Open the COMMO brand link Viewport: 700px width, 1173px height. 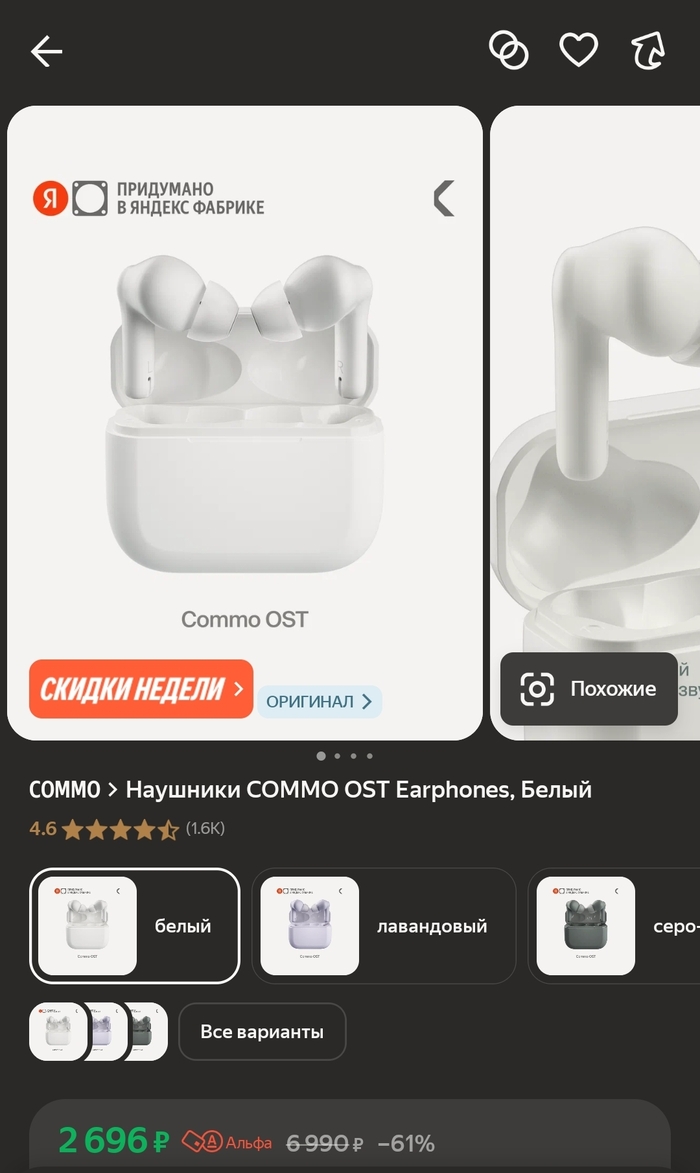(65, 790)
